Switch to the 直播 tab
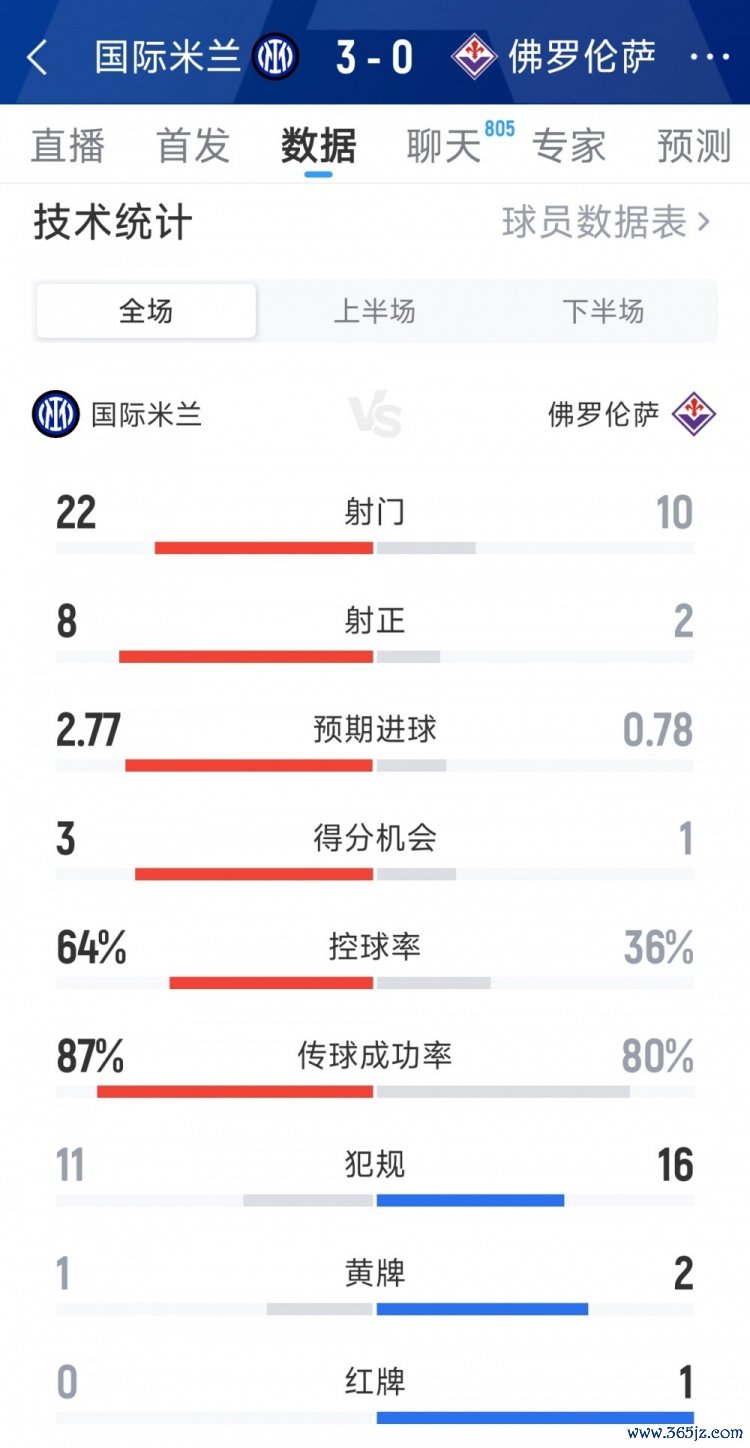The width and height of the screenshot is (750, 1448). click(x=67, y=146)
